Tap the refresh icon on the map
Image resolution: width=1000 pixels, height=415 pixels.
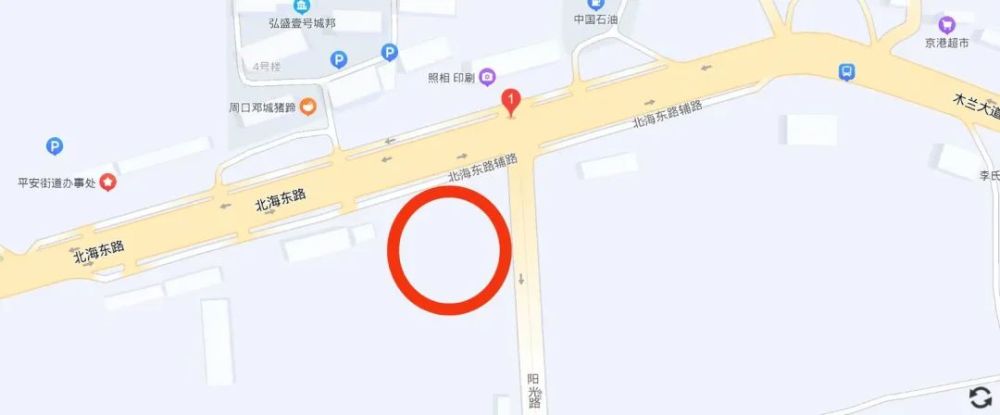click(x=979, y=397)
